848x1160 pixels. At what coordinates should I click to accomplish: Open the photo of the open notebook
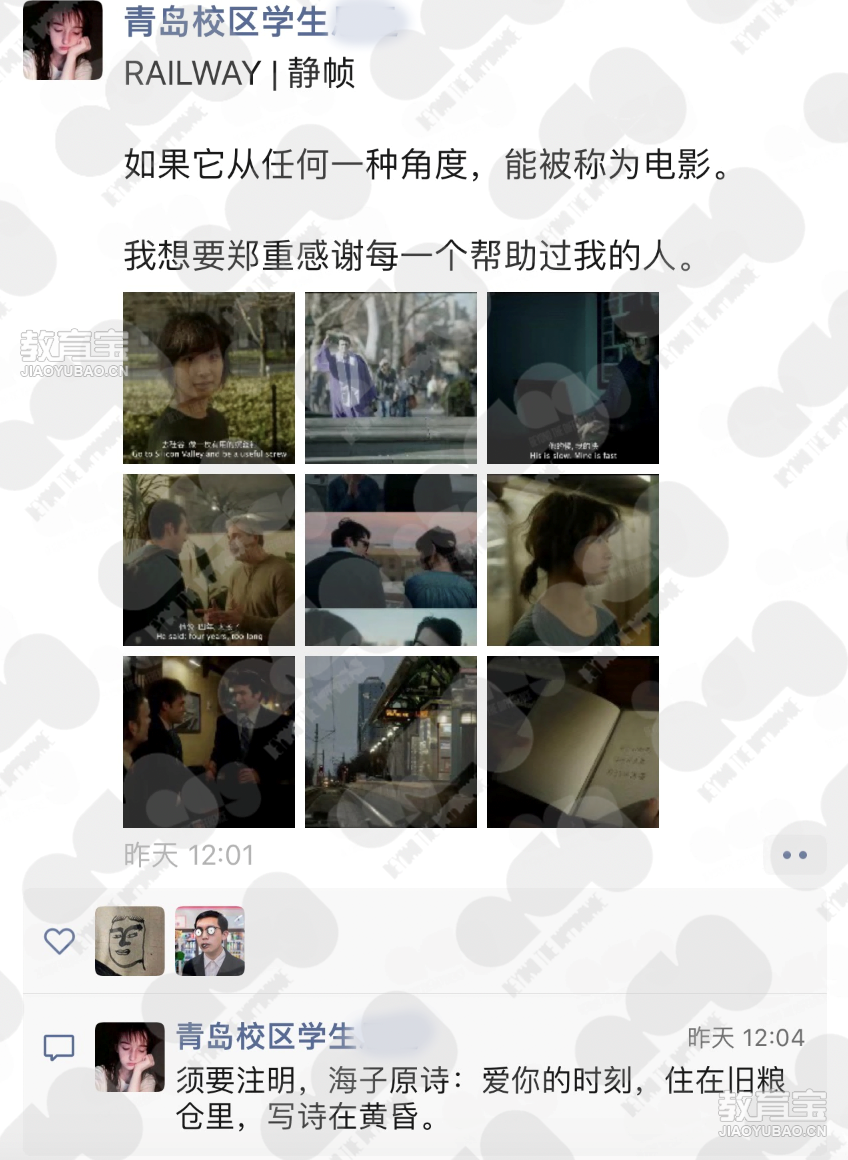click(573, 741)
